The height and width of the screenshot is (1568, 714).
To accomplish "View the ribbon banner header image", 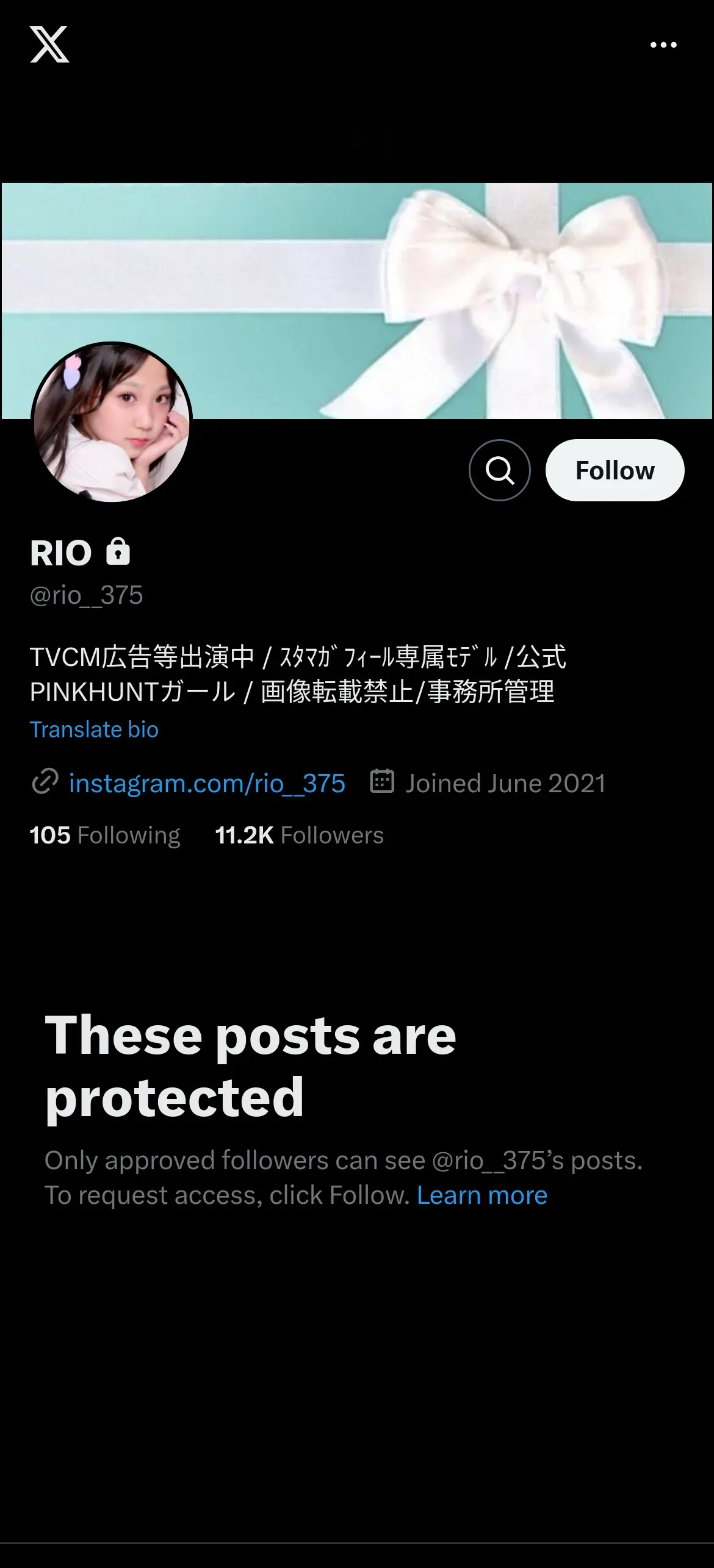I will pos(357,301).
